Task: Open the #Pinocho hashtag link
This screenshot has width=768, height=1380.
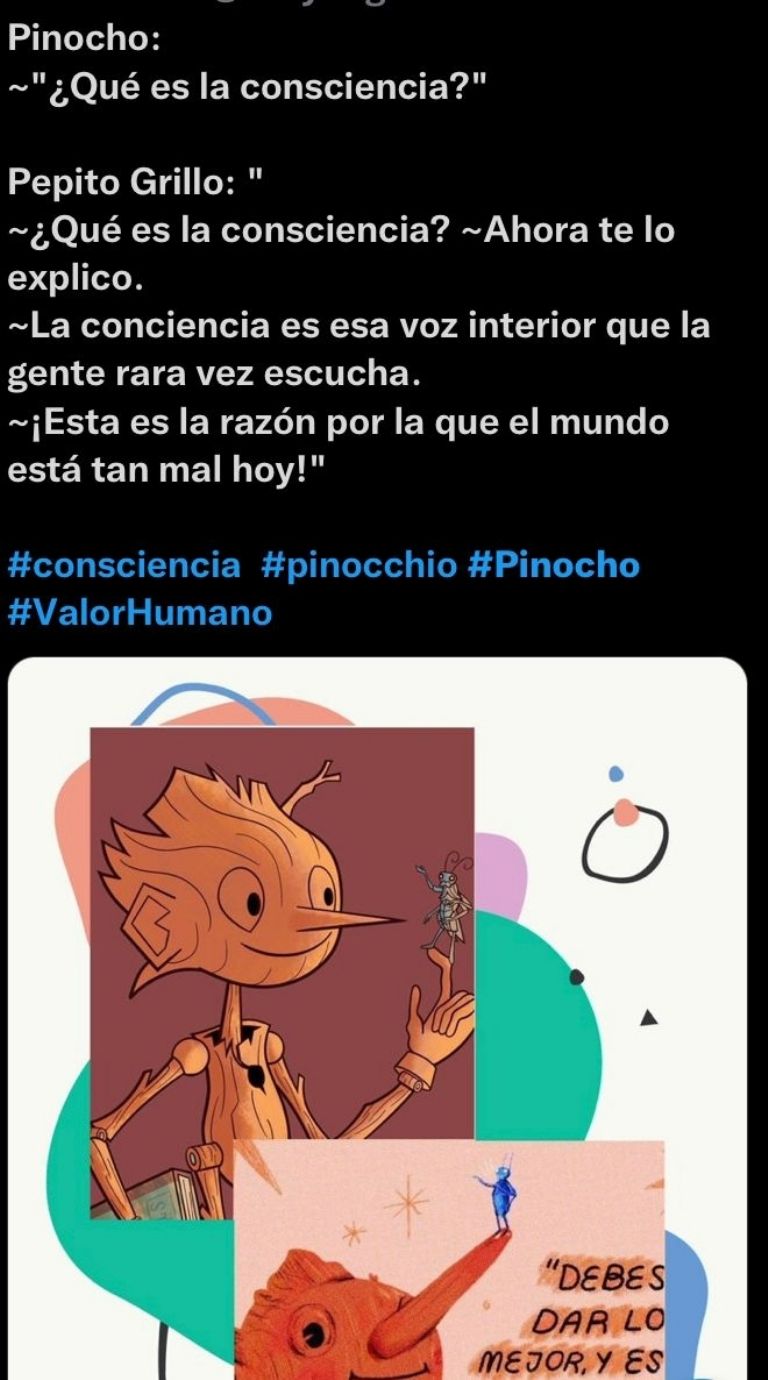Action: coord(553,566)
